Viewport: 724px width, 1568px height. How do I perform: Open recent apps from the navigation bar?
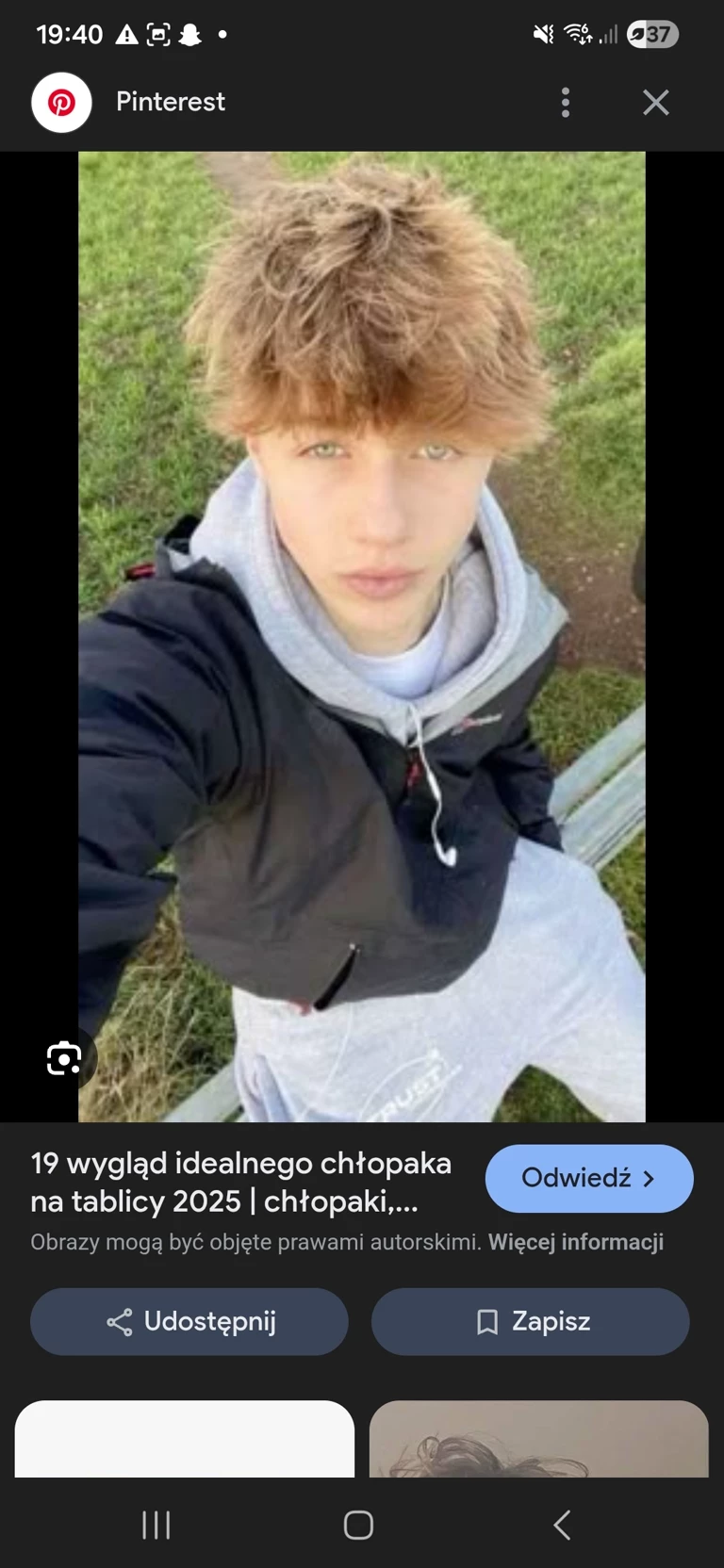point(156,1524)
